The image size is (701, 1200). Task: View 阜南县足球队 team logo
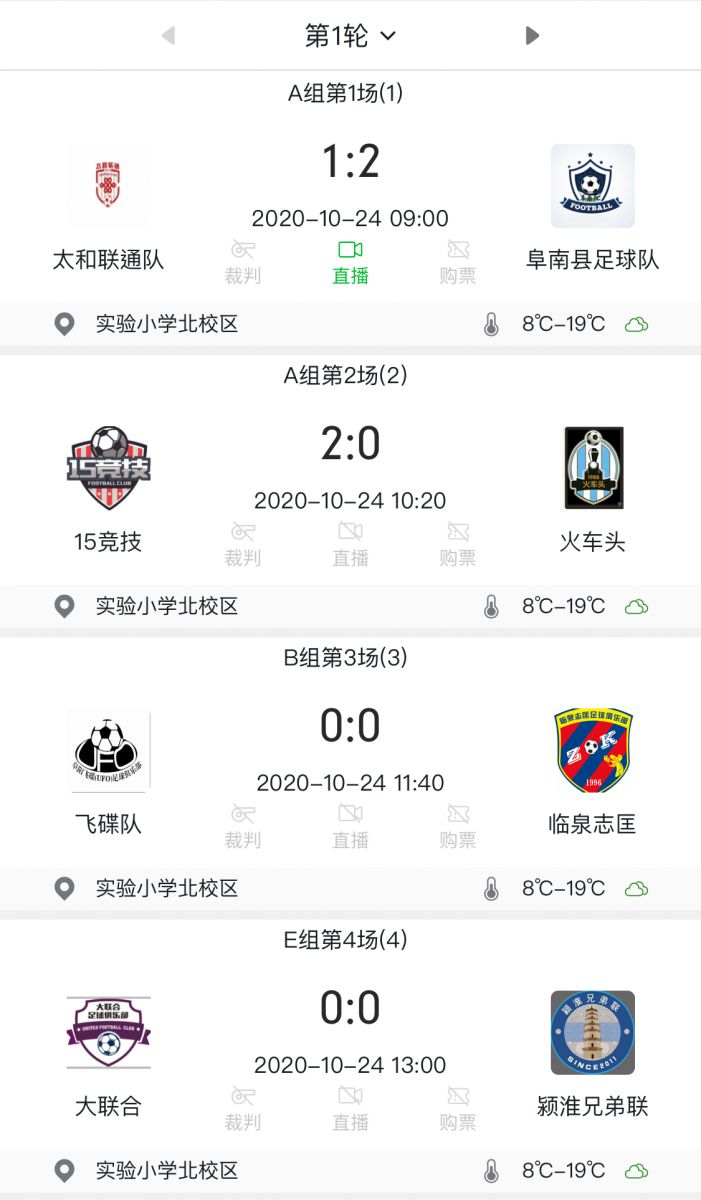coord(593,186)
